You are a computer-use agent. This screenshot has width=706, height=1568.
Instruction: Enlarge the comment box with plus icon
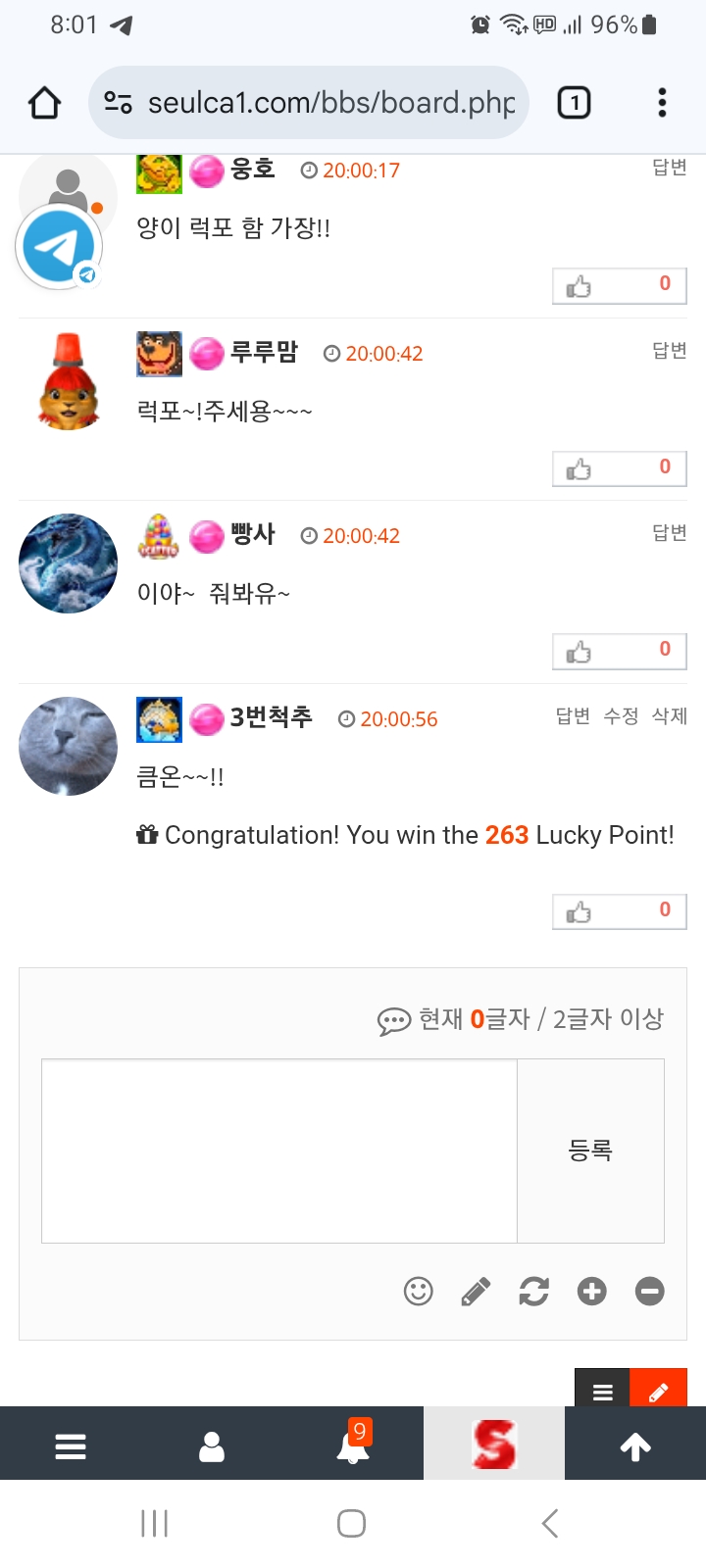592,1292
